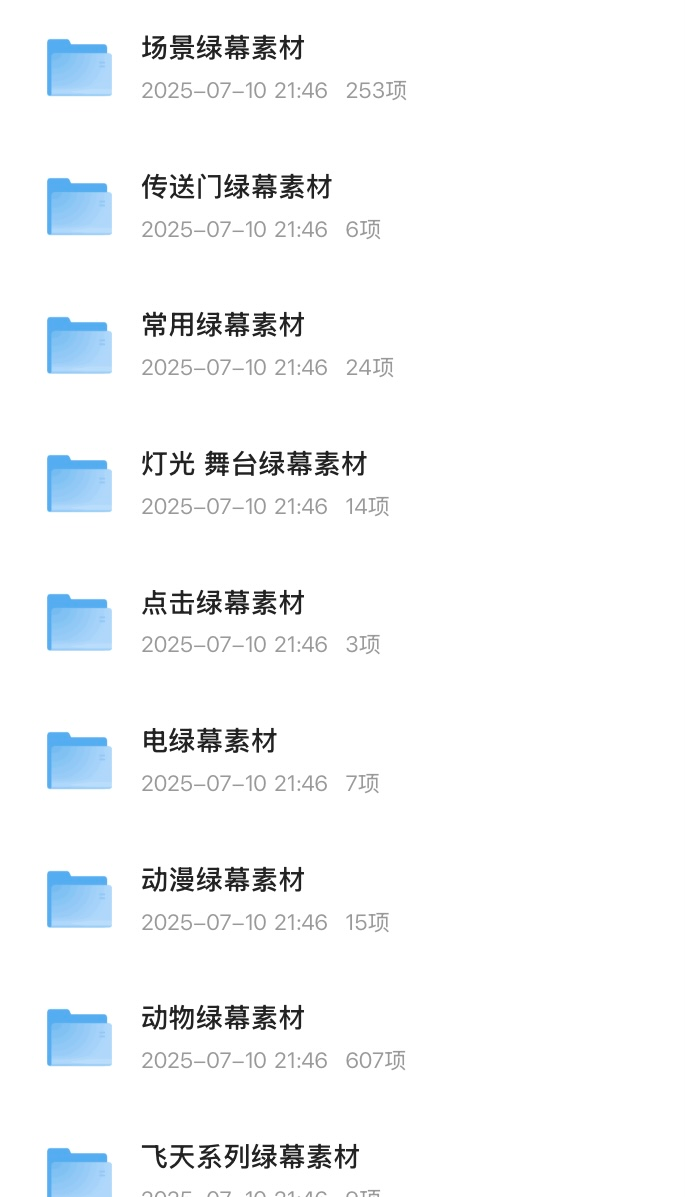Open the 常用绿幕素材 folder
Screen dimensions: 686x1197
(343, 345)
